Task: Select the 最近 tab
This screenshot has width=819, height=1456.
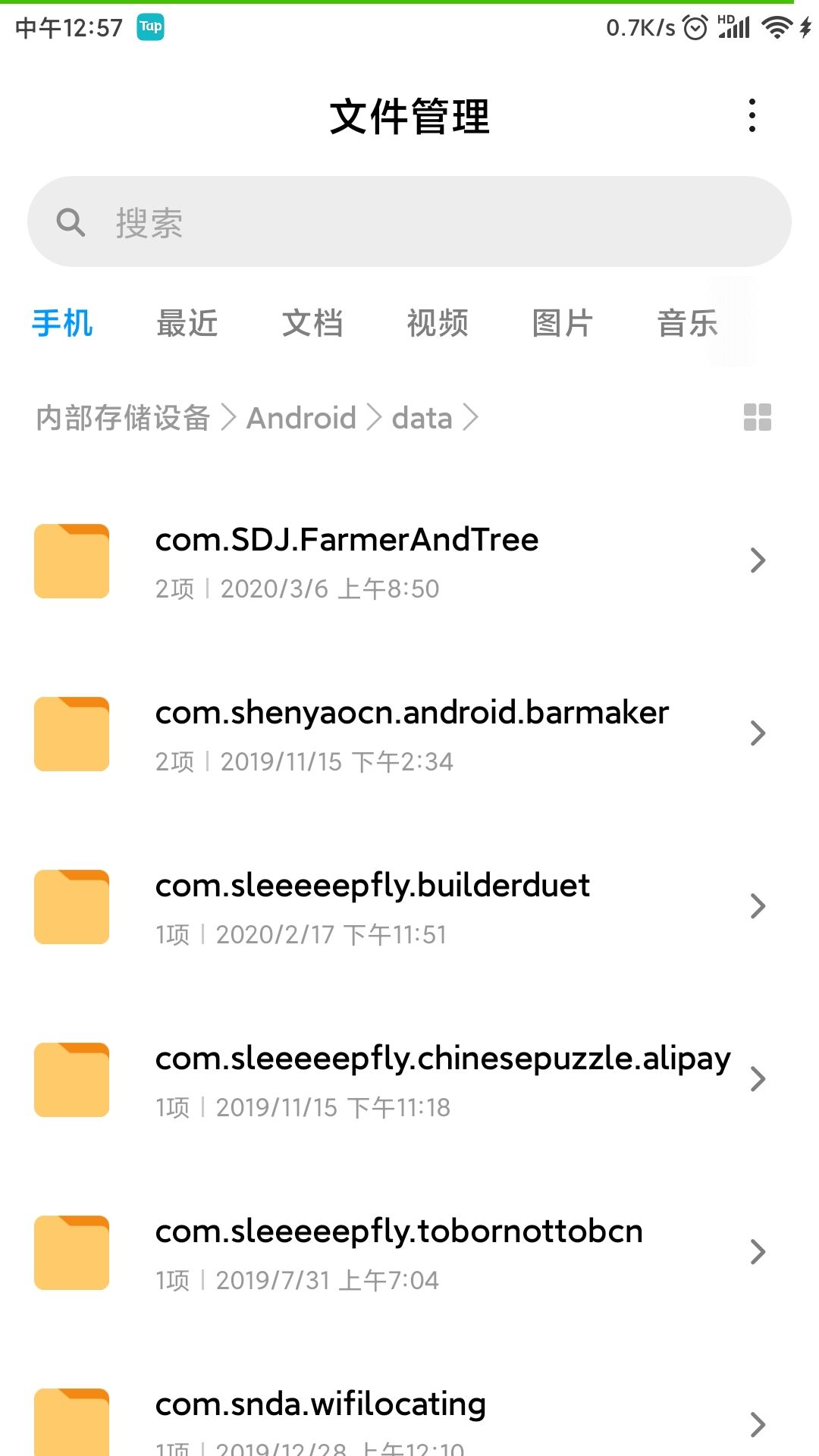Action: pos(187,322)
